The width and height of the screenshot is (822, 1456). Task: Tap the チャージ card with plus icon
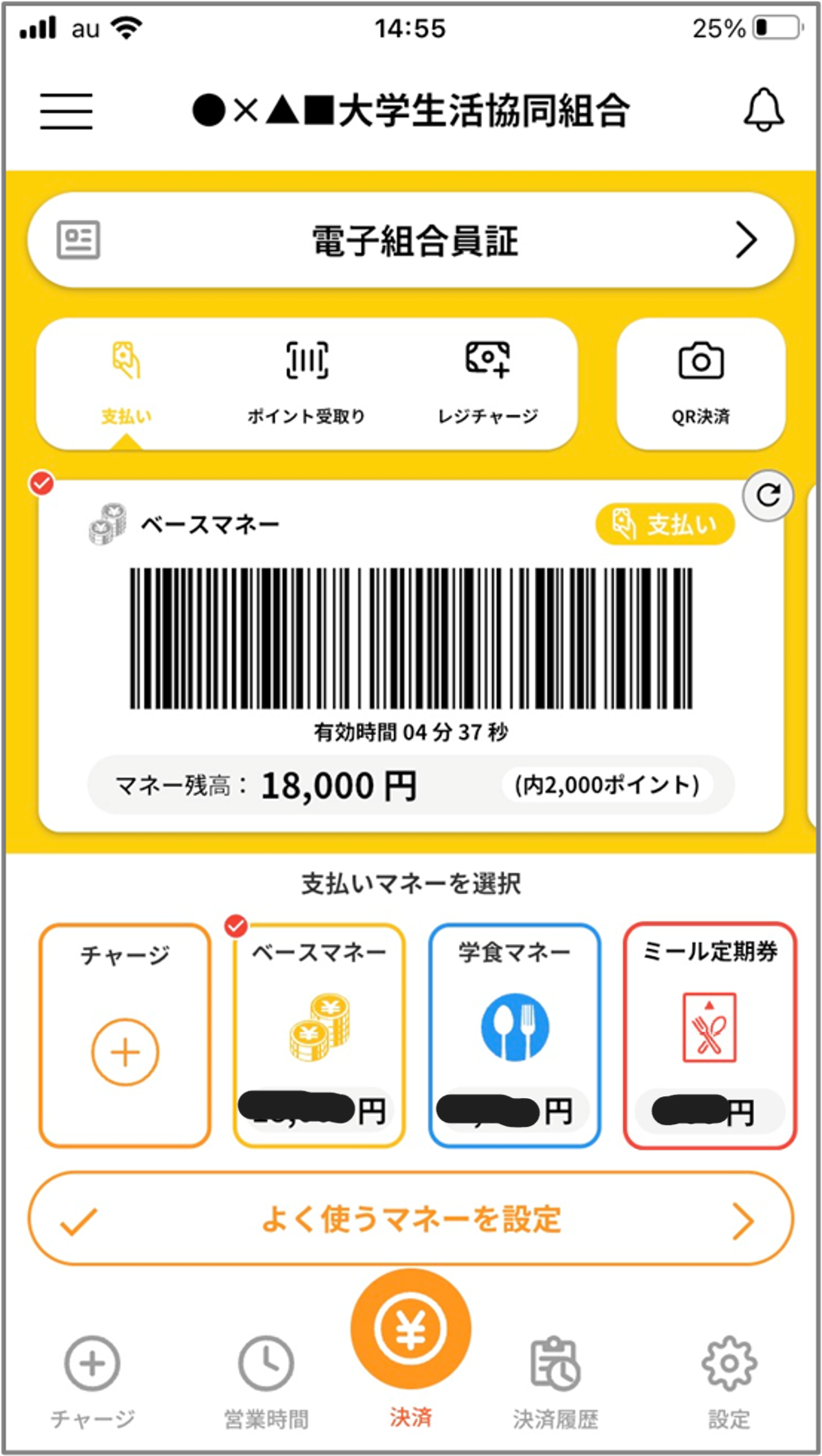click(125, 1035)
